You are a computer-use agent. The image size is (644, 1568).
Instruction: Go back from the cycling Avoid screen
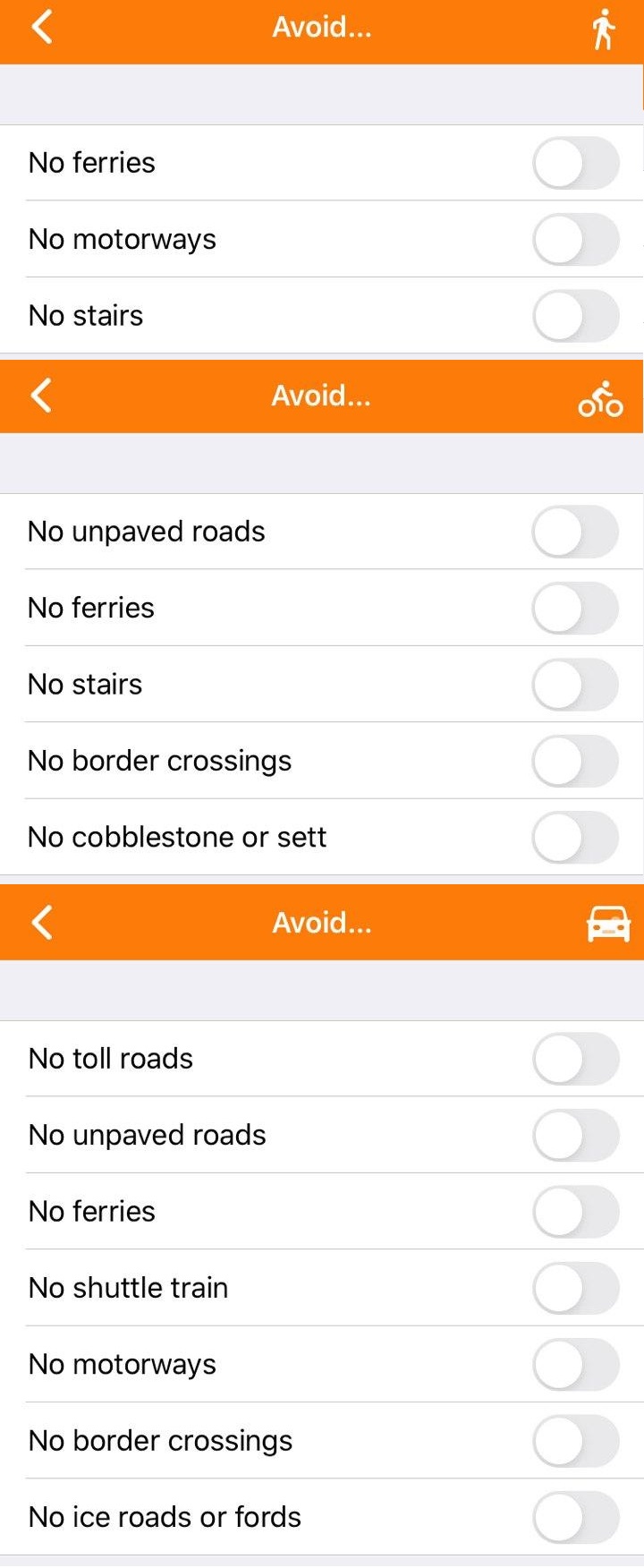[x=42, y=396]
